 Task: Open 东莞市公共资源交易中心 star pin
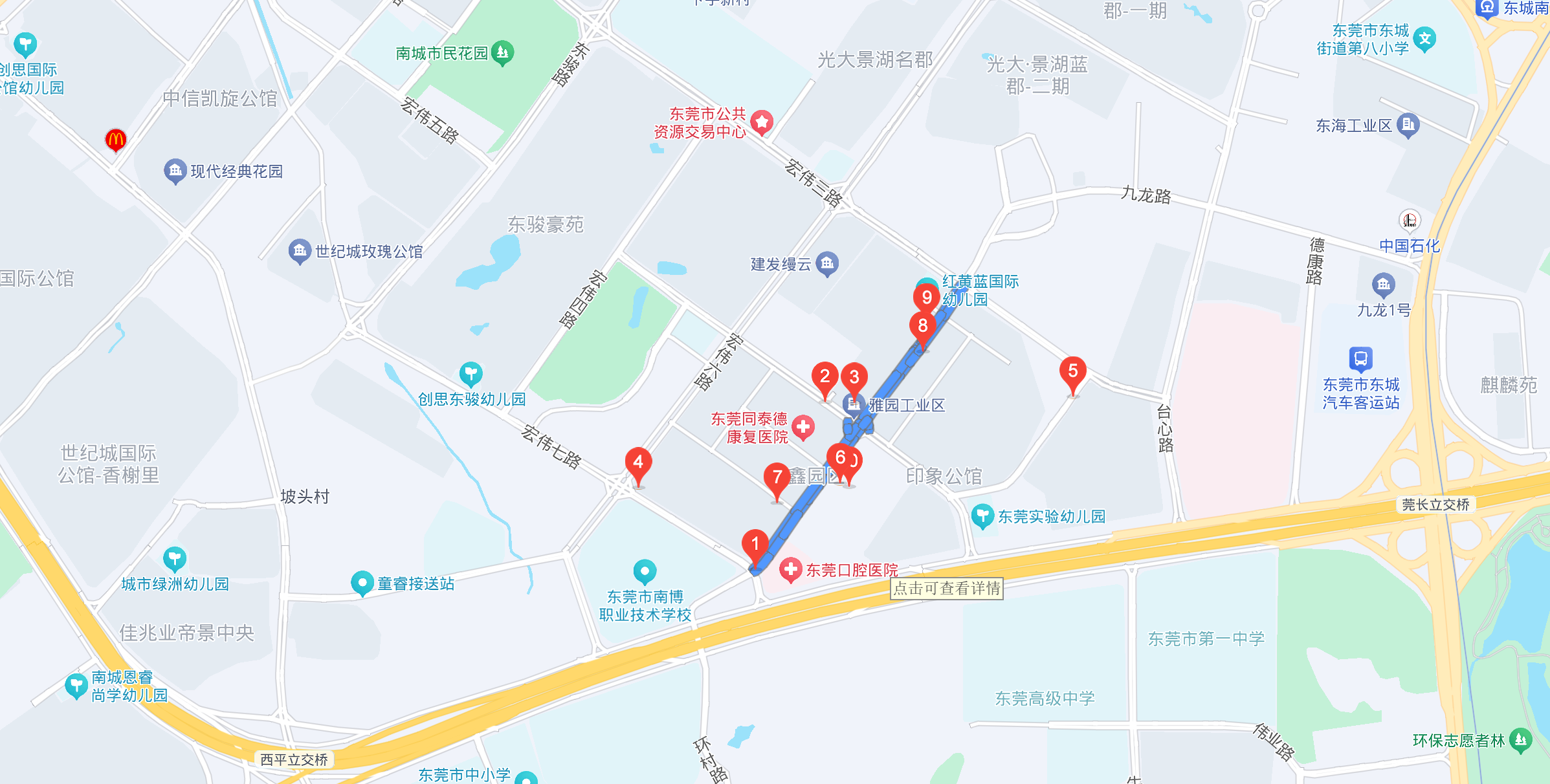(x=762, y=122)
